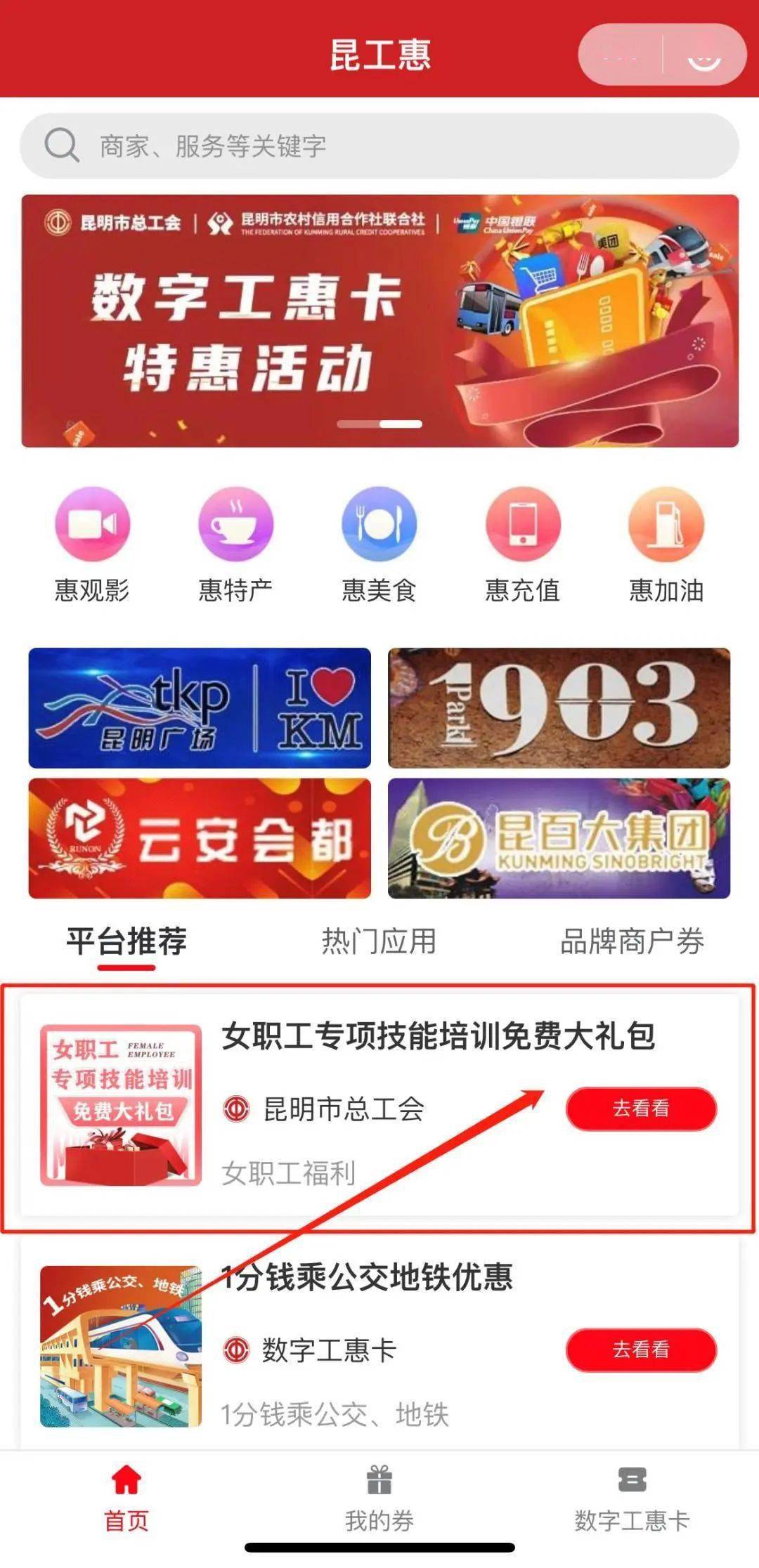Image resolution: width=759 pixels, height=1568 pixels.
Task: Tap 去看看 for 女职工专项技能培训免费大礼包
Action: point(641,1109)
